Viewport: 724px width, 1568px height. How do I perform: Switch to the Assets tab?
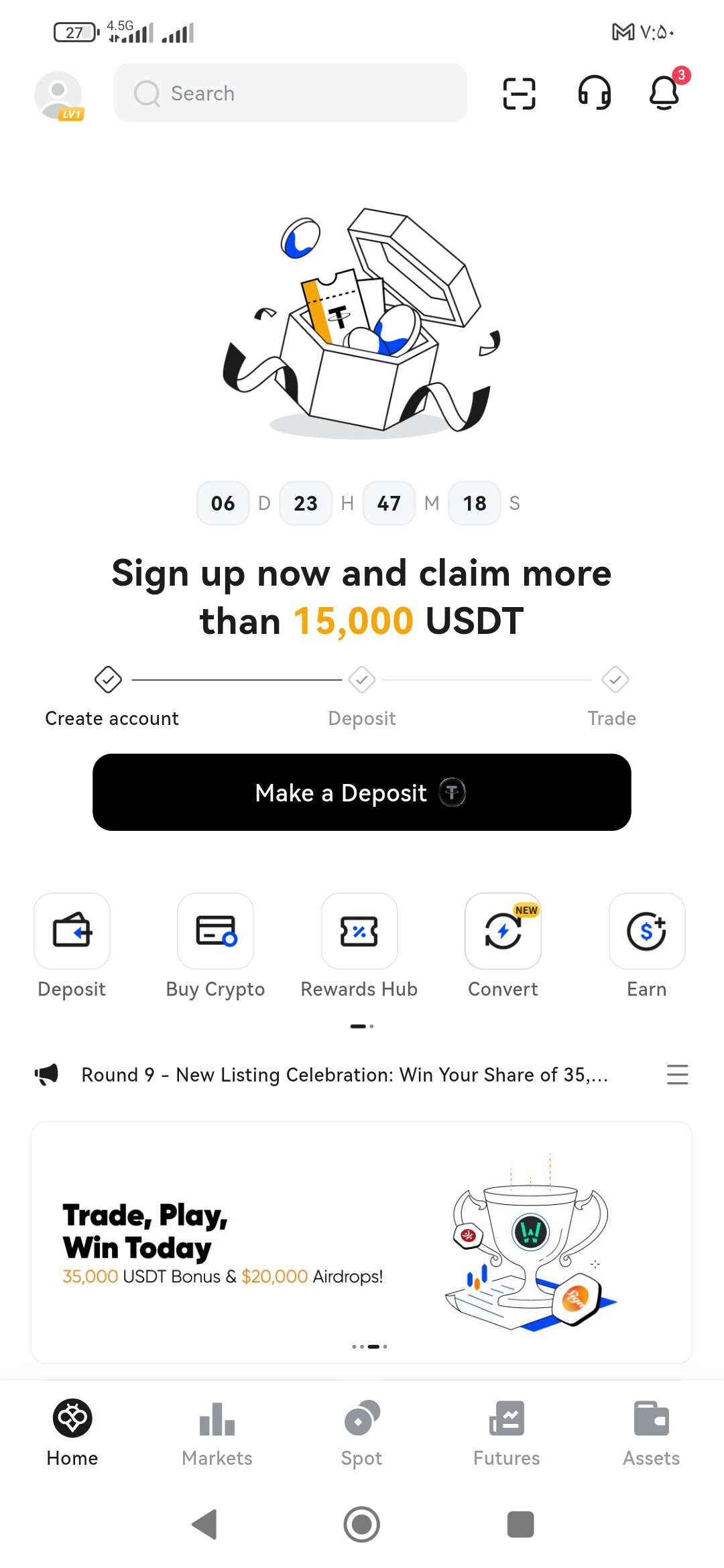coord(652,1433)
